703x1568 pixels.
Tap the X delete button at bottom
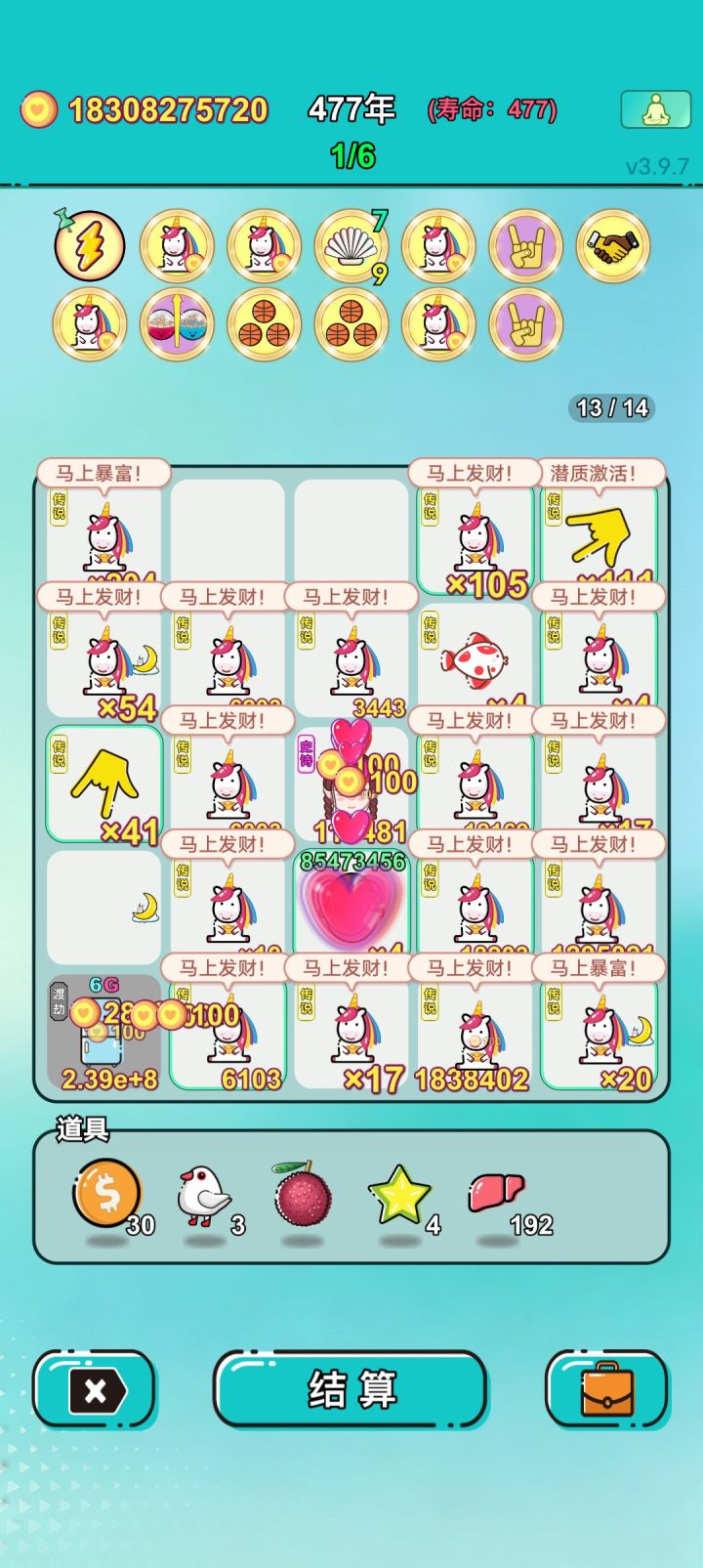[x=94, y=1388]
